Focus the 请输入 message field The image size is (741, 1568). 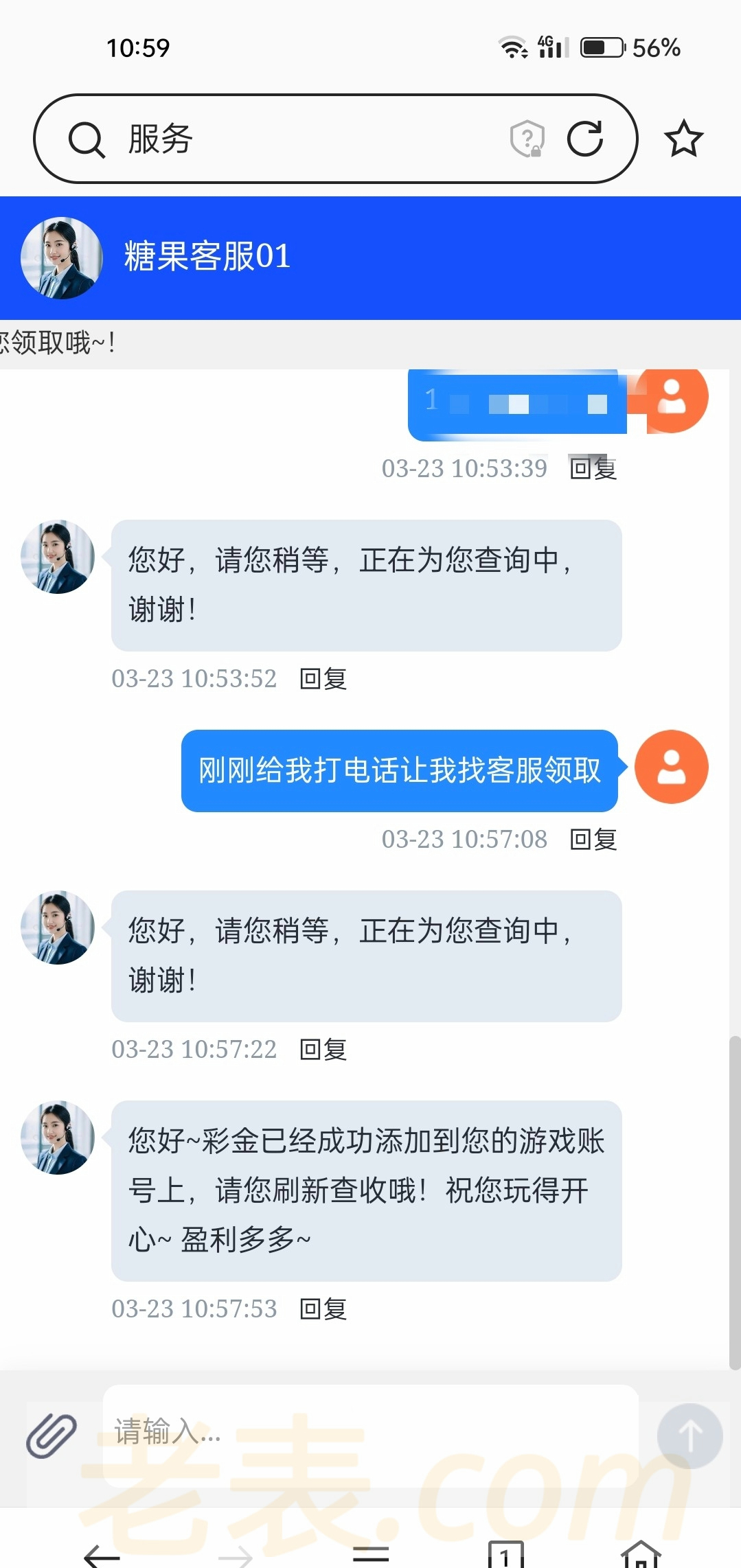(371, 1433)
